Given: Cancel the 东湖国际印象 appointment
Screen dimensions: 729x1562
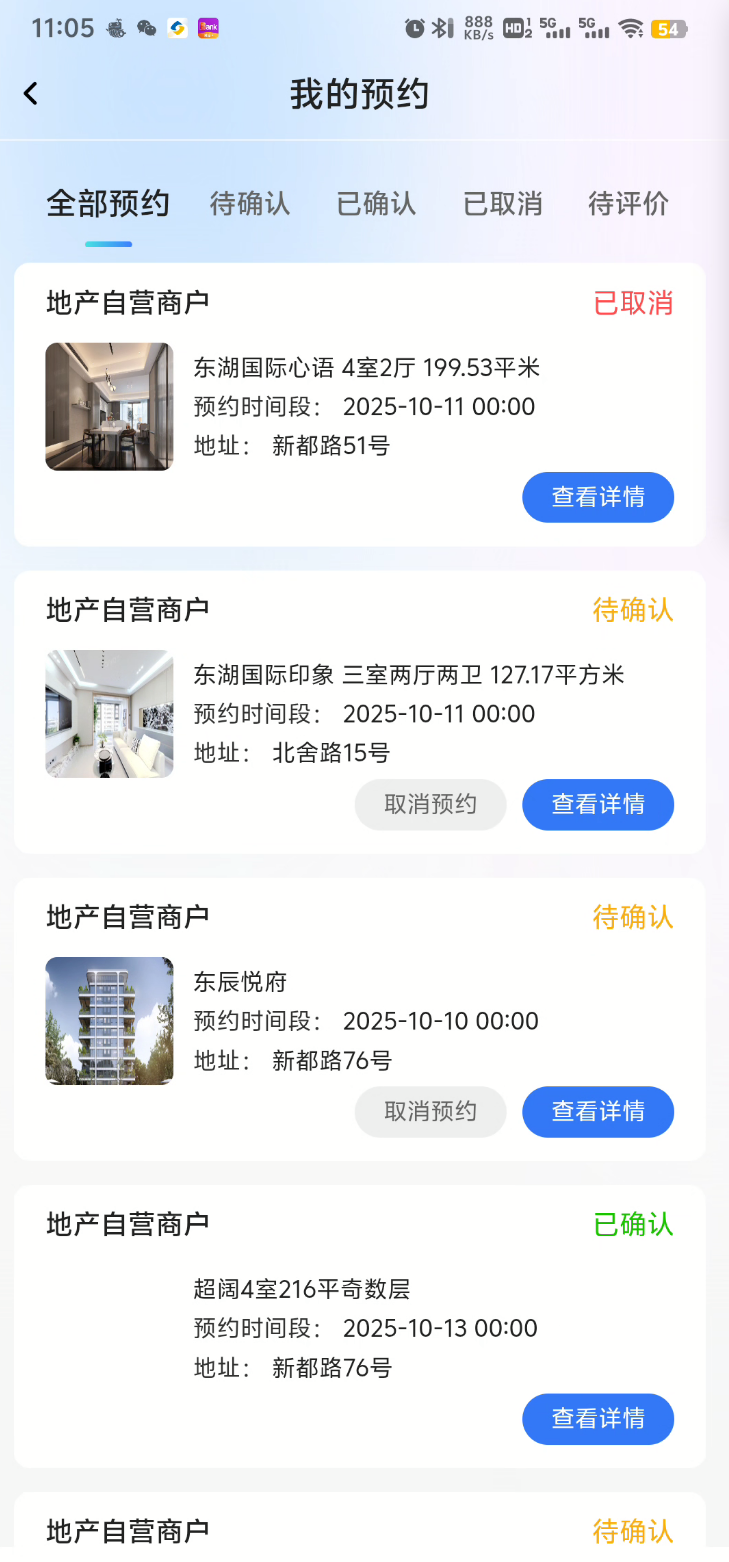Looking at the screenshot, I should (x=430, y=804).
